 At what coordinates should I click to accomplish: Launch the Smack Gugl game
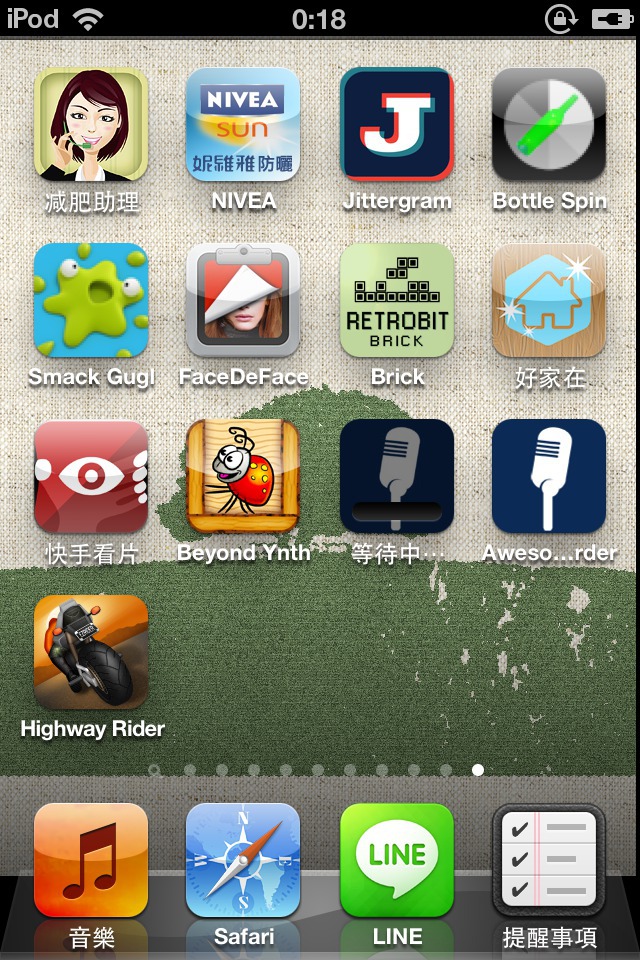pyautogui.click(x=91, y=301)
